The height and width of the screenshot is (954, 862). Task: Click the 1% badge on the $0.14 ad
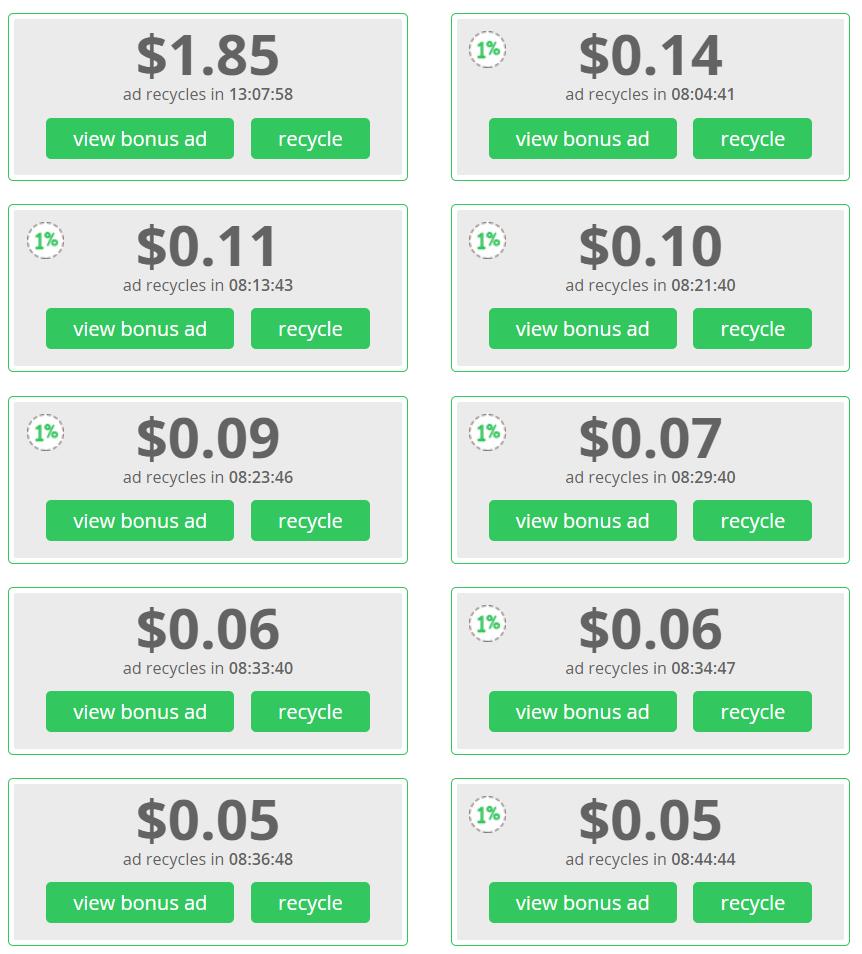click(x=487, y=47)
